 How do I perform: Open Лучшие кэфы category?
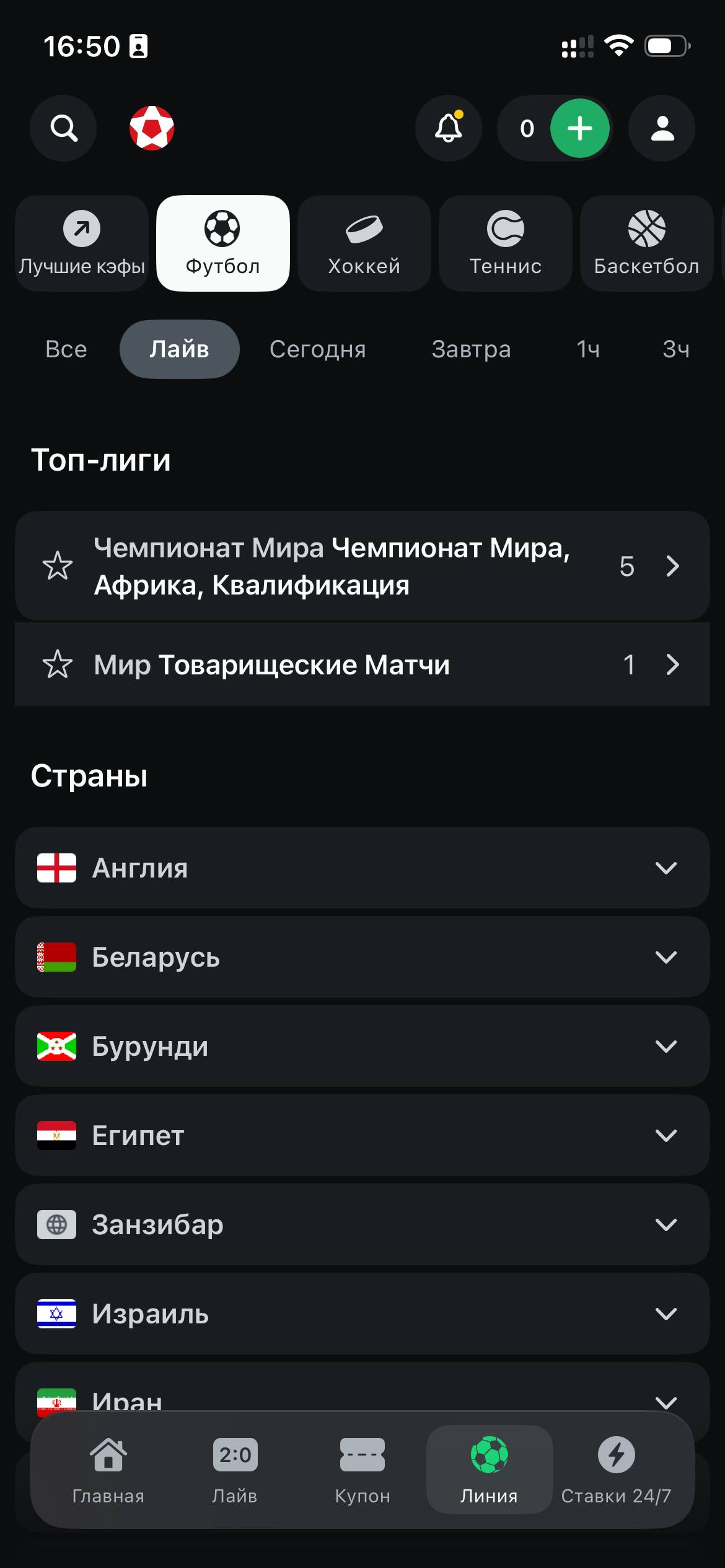coord(82,243)
